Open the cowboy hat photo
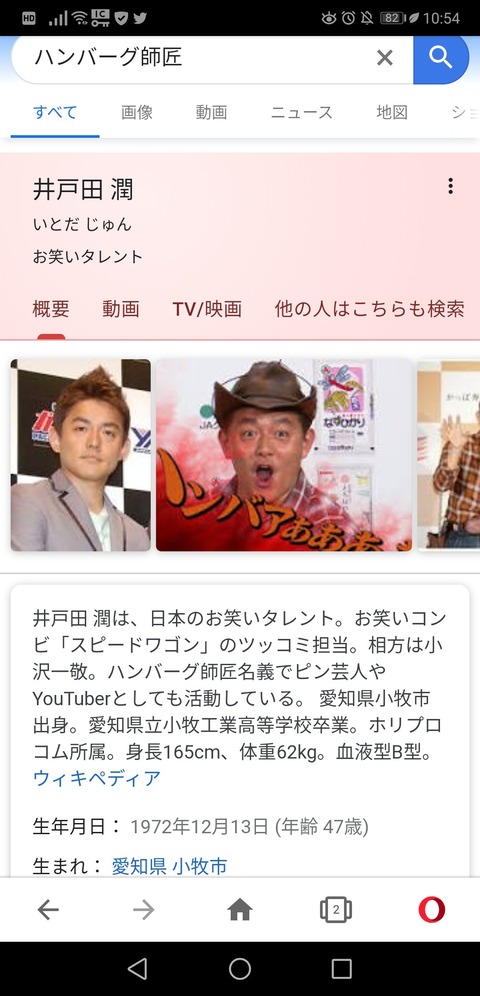 284,455
